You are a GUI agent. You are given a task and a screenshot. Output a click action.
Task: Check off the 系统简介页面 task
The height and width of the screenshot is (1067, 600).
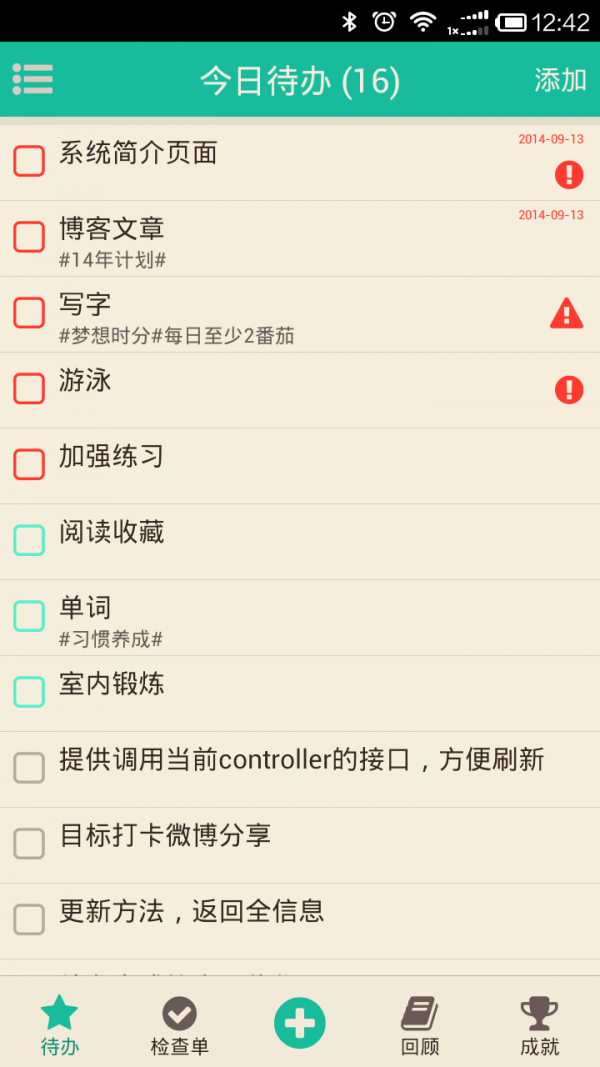pyautogui.click(x=29, y=160)
